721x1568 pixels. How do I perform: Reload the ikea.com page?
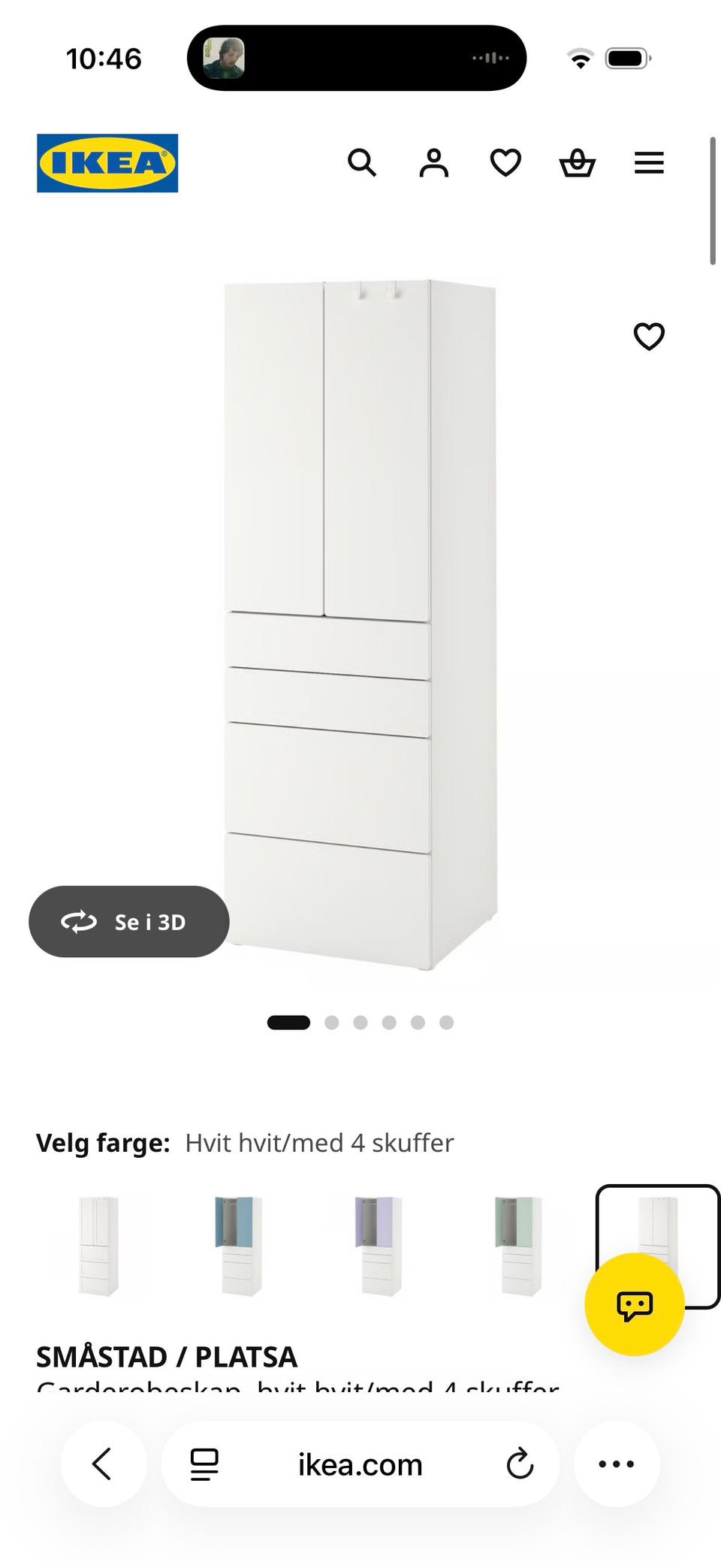519,1464
